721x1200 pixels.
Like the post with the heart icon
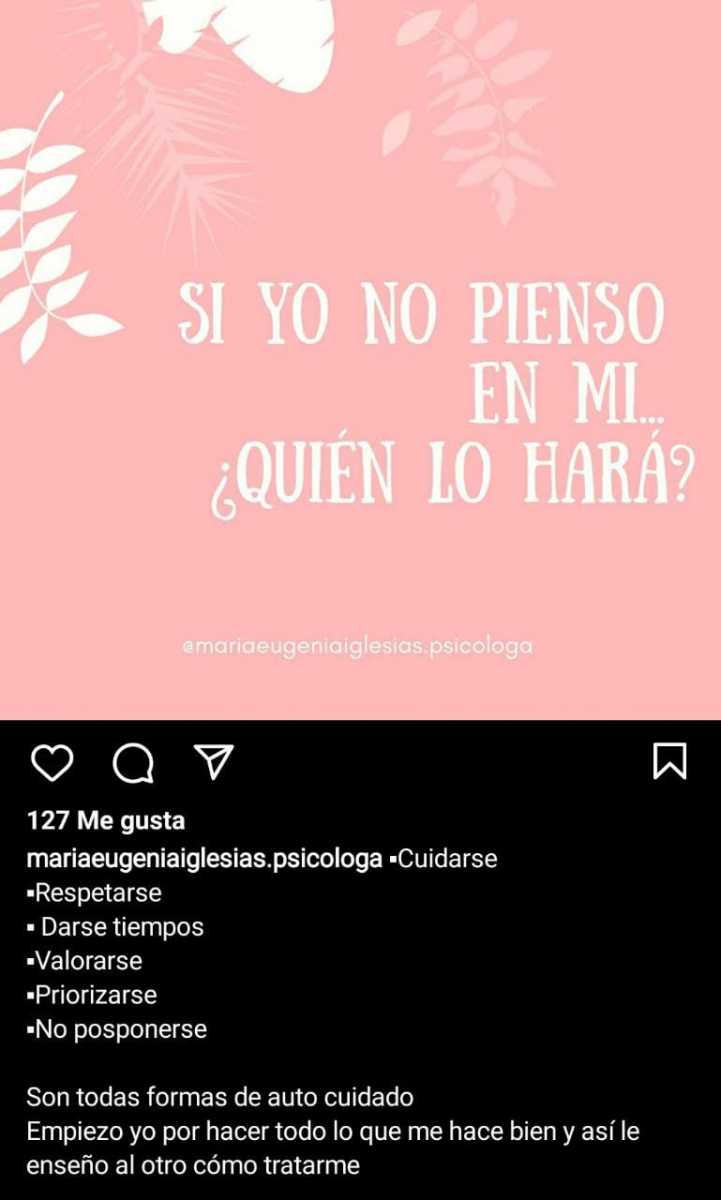(52, 763)
